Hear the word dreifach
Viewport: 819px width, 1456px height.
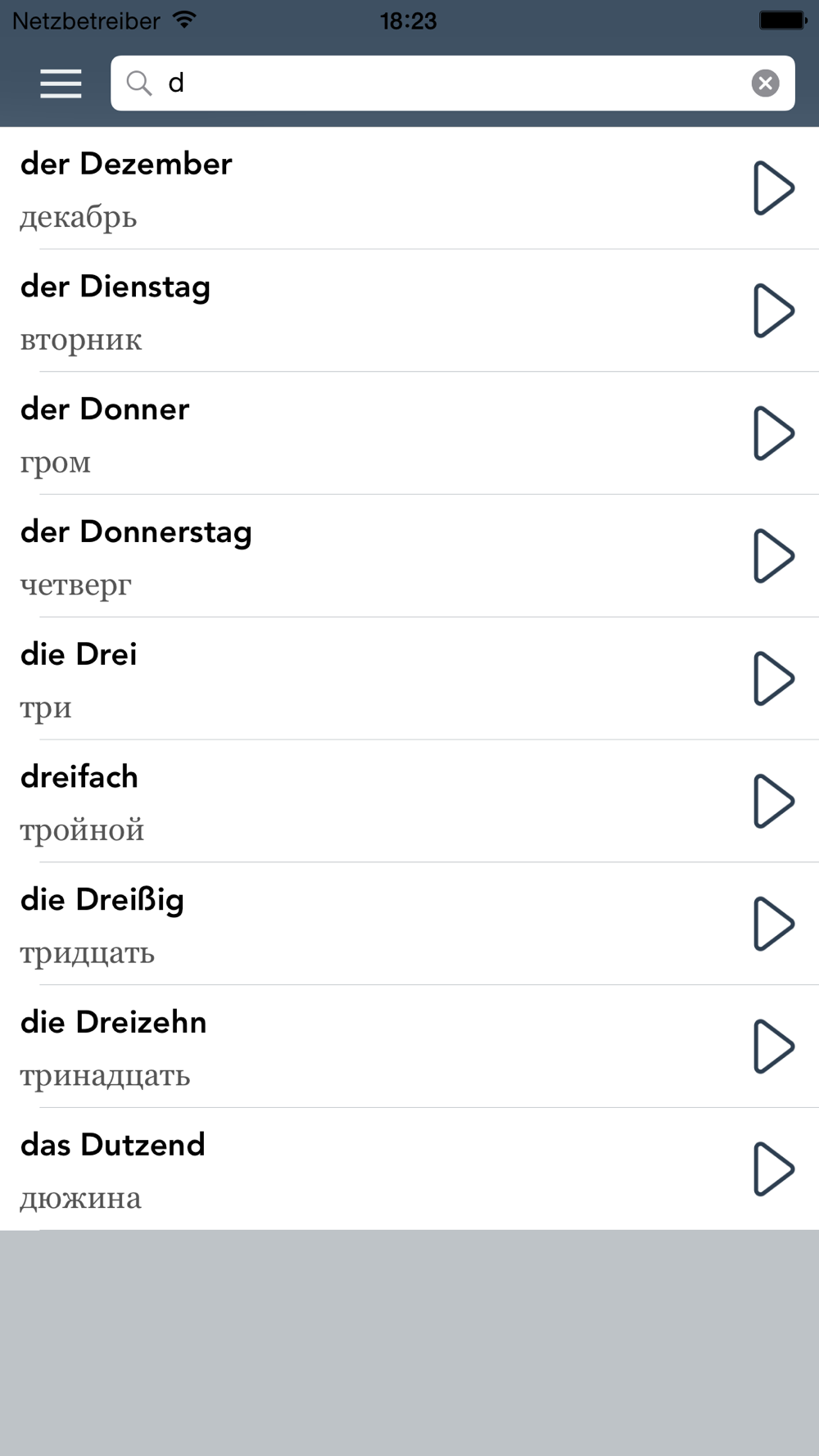[773, 801]
